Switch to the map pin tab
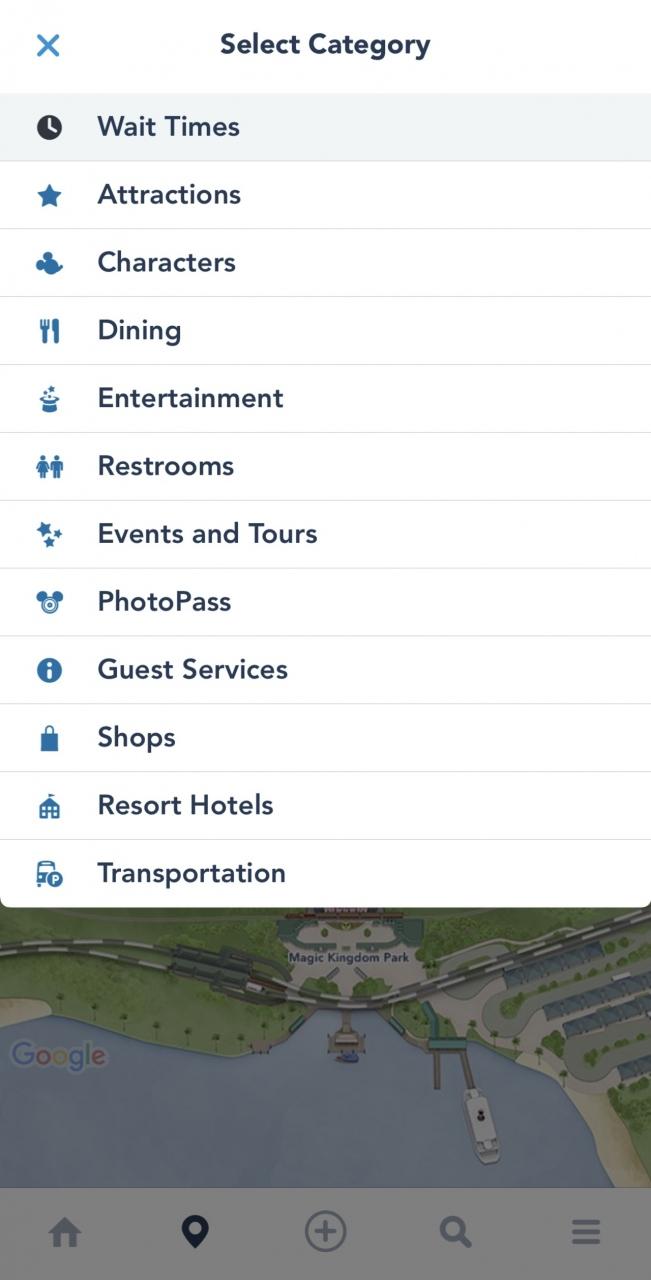Image resolution: width=651 pixels, height=1280 pixels. [195, 1232]
